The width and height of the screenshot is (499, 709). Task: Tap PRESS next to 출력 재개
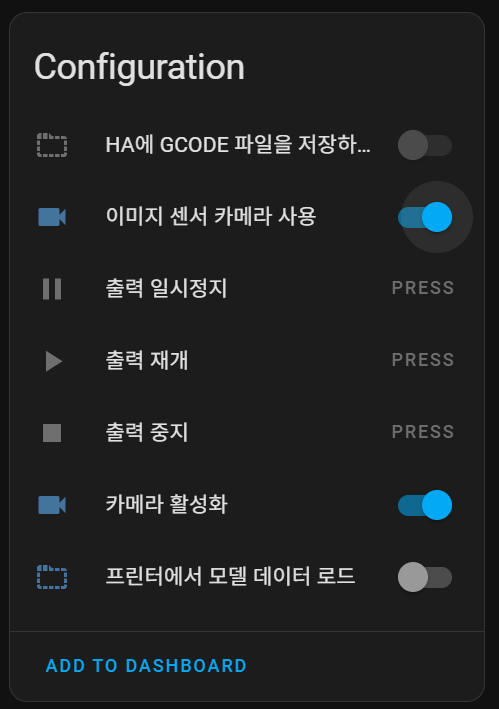coord(423,360)
